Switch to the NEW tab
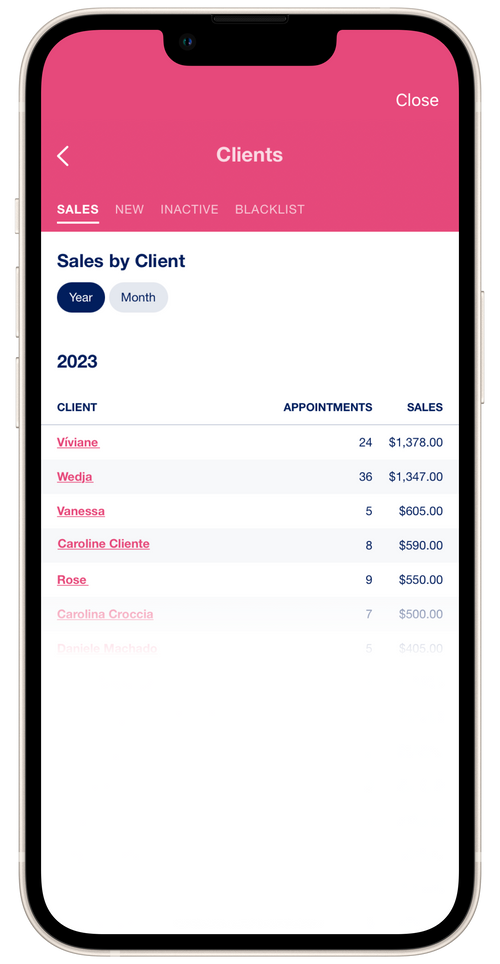 pyautogui.click(x=129, y=209)
